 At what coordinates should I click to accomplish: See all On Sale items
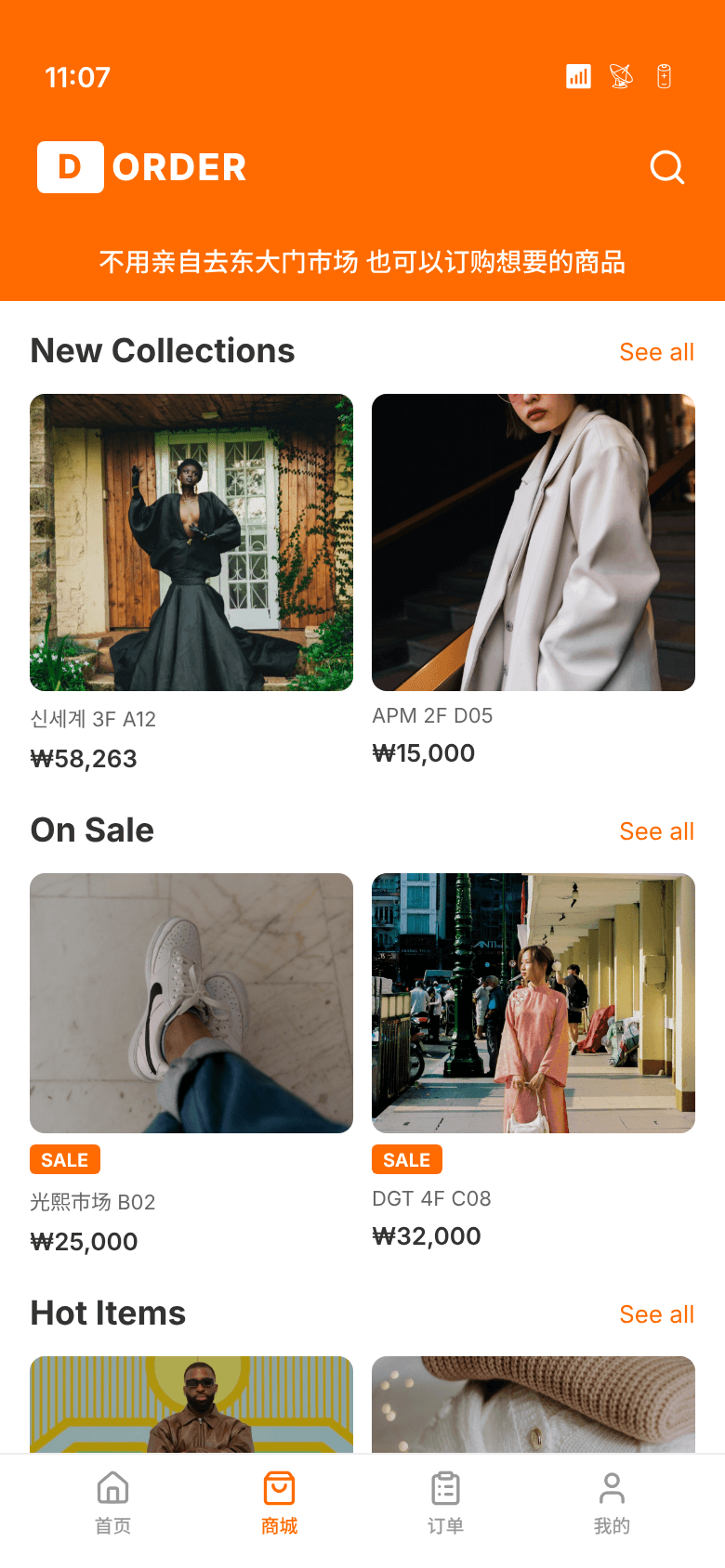tap(656, 831)
